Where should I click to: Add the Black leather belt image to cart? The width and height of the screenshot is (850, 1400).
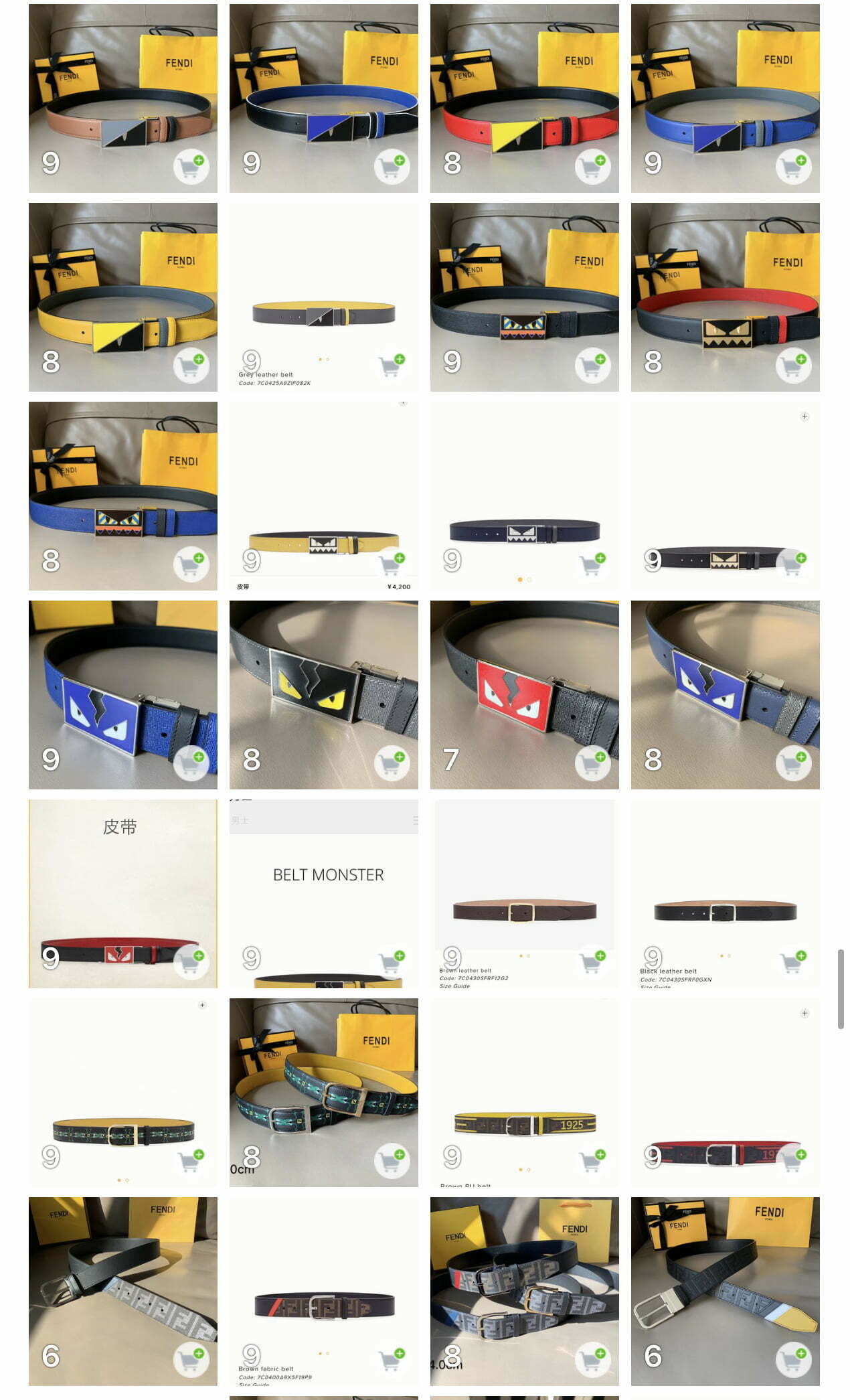tap(793, 961)
